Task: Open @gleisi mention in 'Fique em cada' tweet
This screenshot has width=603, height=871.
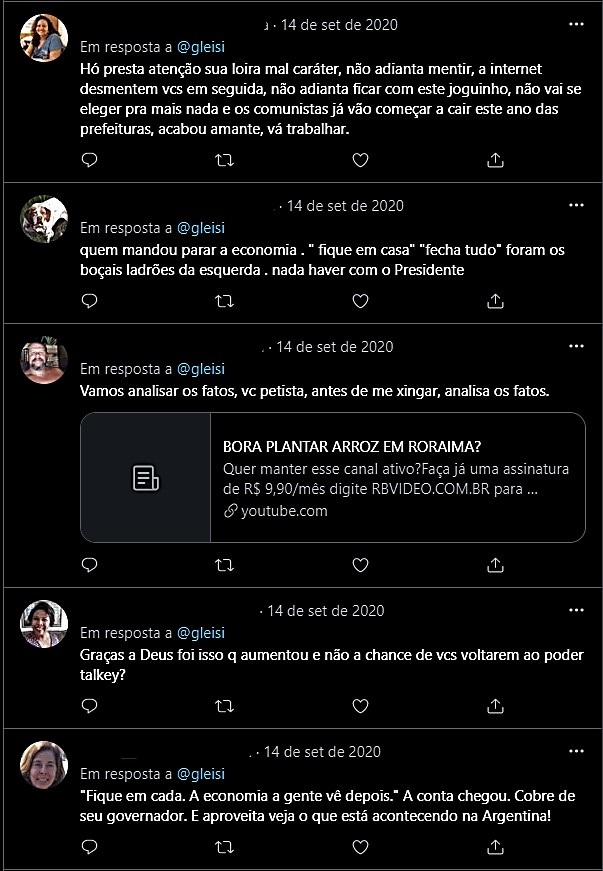Action: coord(200,774)
